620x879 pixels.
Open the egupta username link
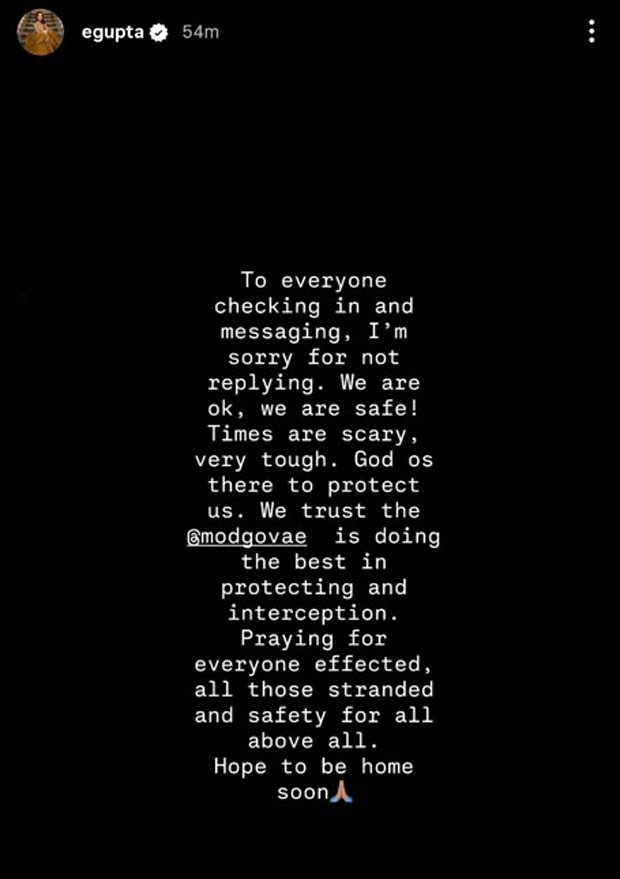click(x=112, y=33)
